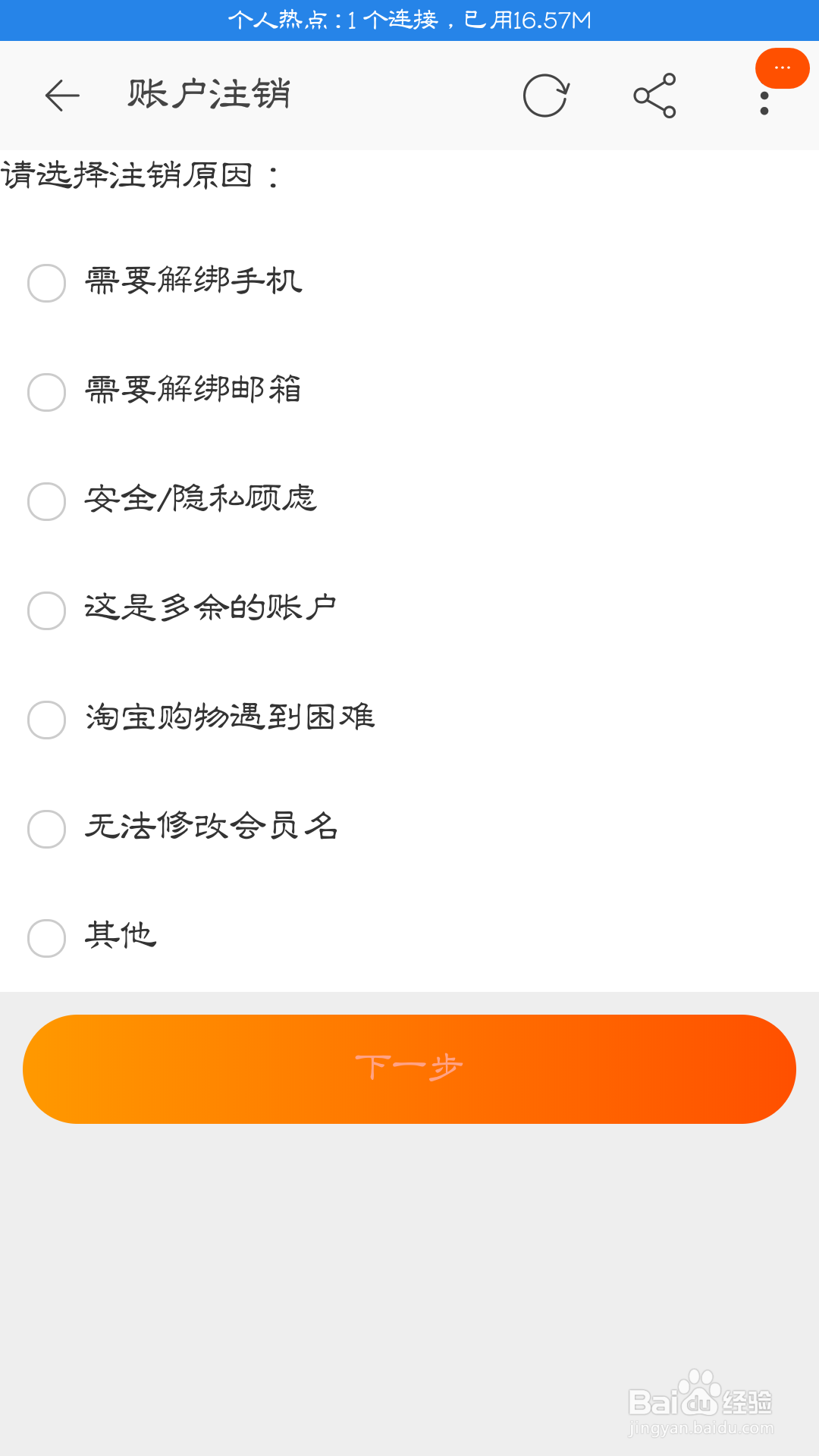Choose 安全/隐私顾虑 option

coord(46,502)
